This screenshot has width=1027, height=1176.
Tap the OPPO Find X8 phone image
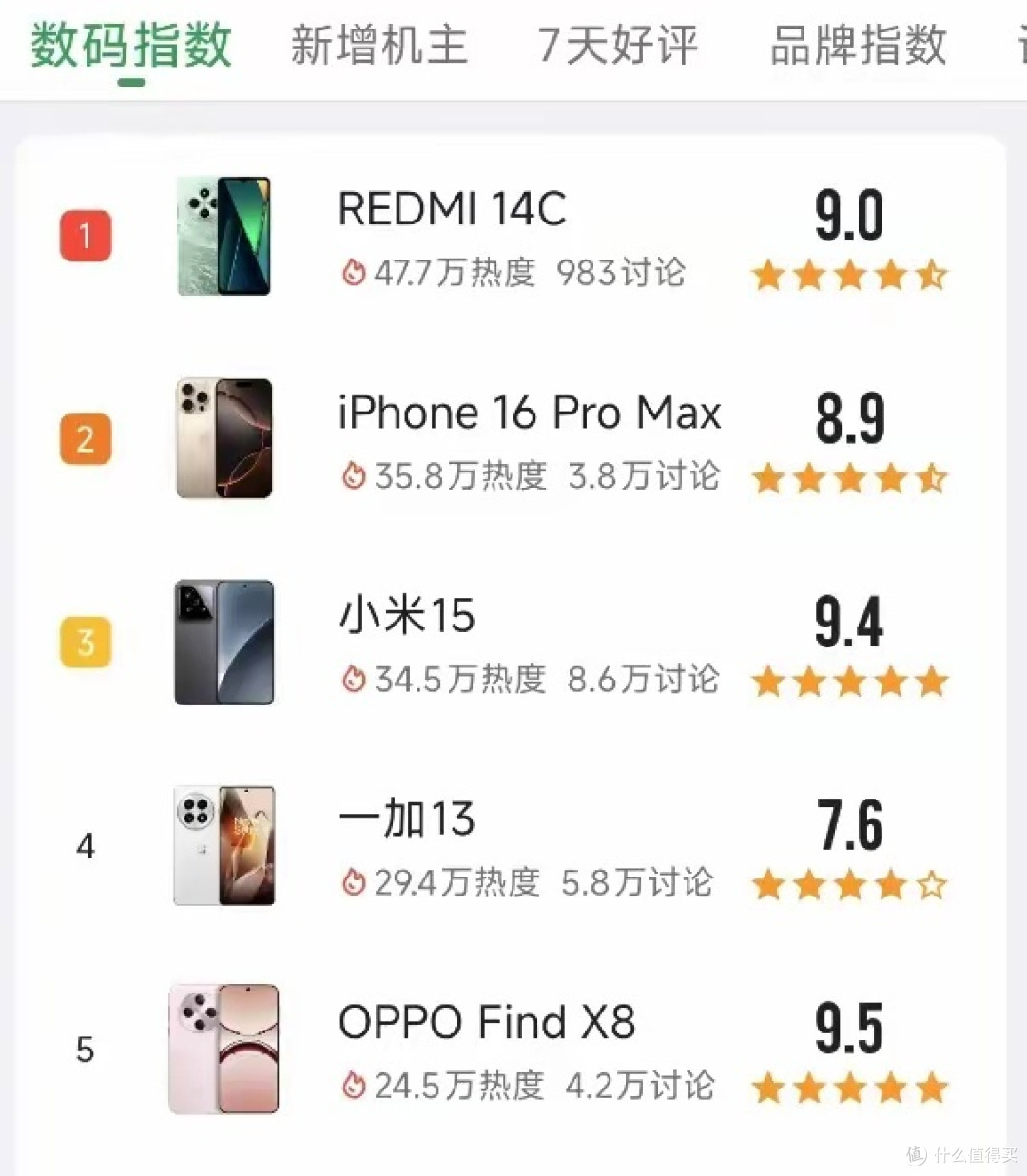click(x=223, y=1049)
